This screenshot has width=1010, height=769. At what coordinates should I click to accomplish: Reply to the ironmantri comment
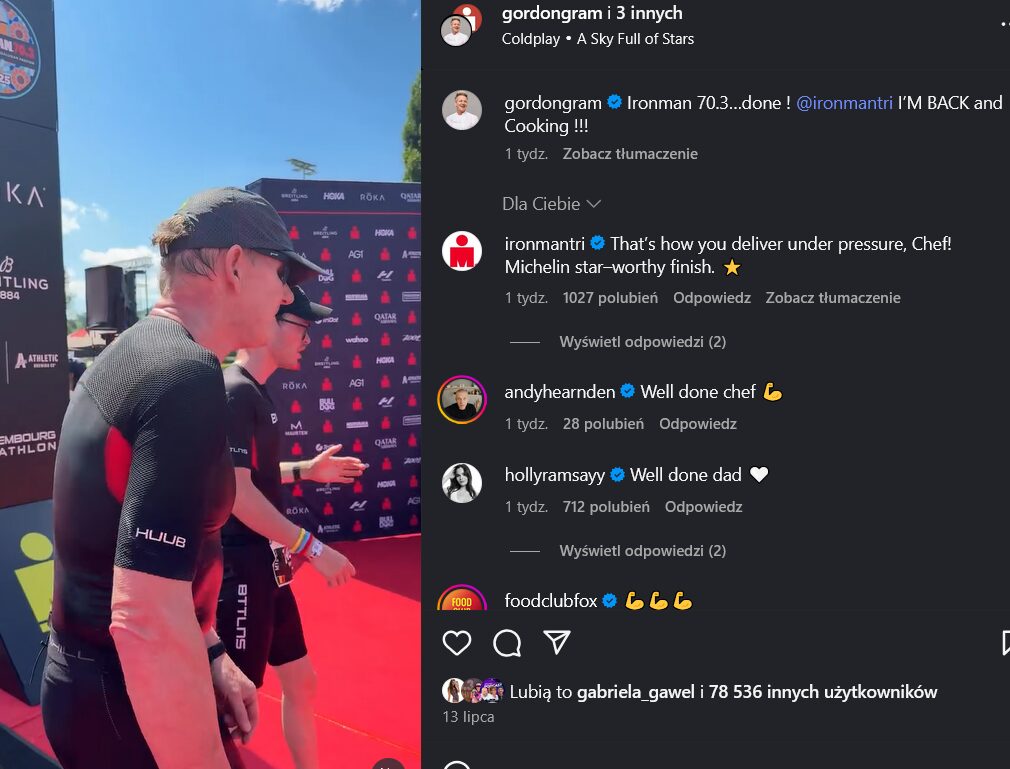[x=712, y=298]
